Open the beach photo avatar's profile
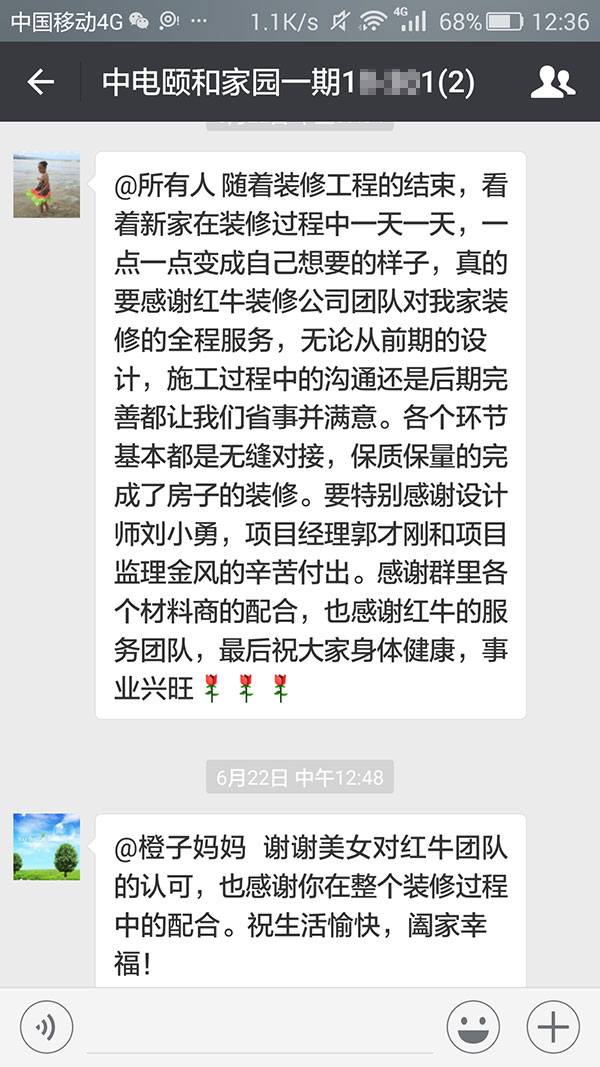The image size is (600, 1067). coord(46,185)
